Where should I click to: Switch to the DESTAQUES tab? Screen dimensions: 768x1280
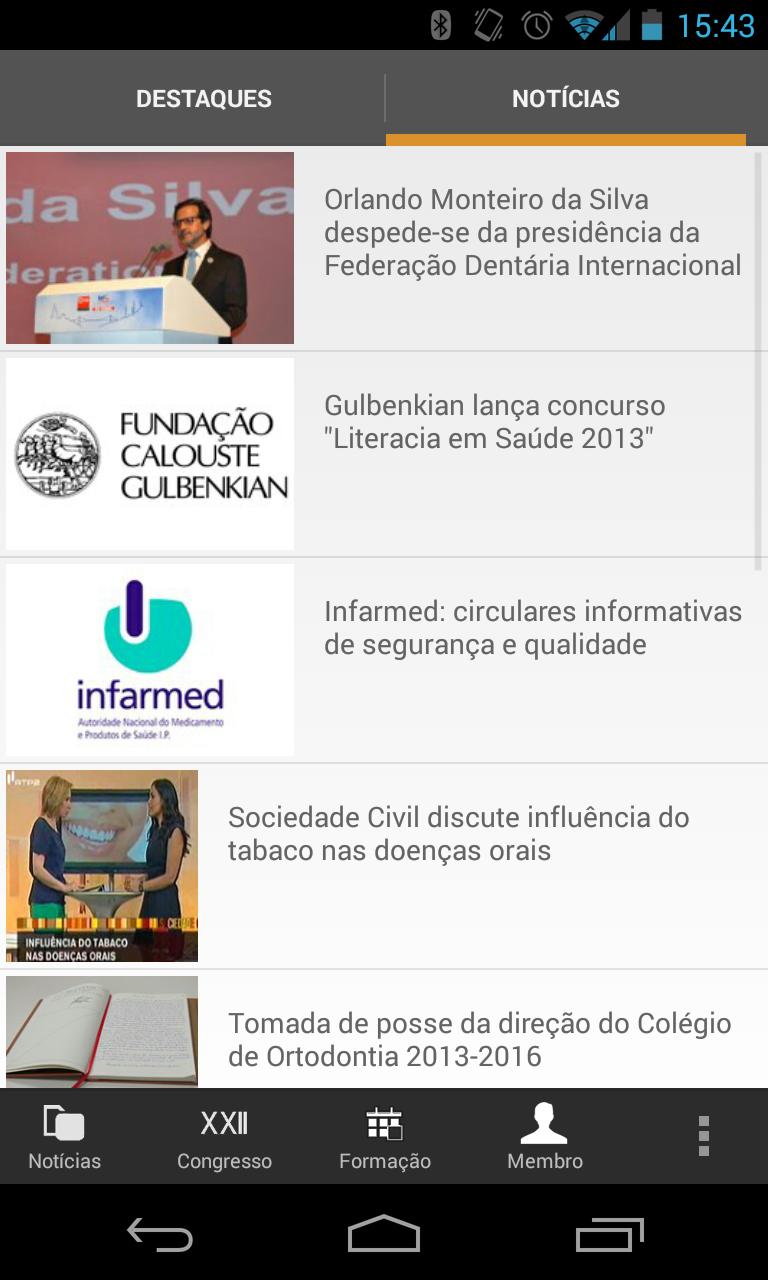[x=202, y=98]
